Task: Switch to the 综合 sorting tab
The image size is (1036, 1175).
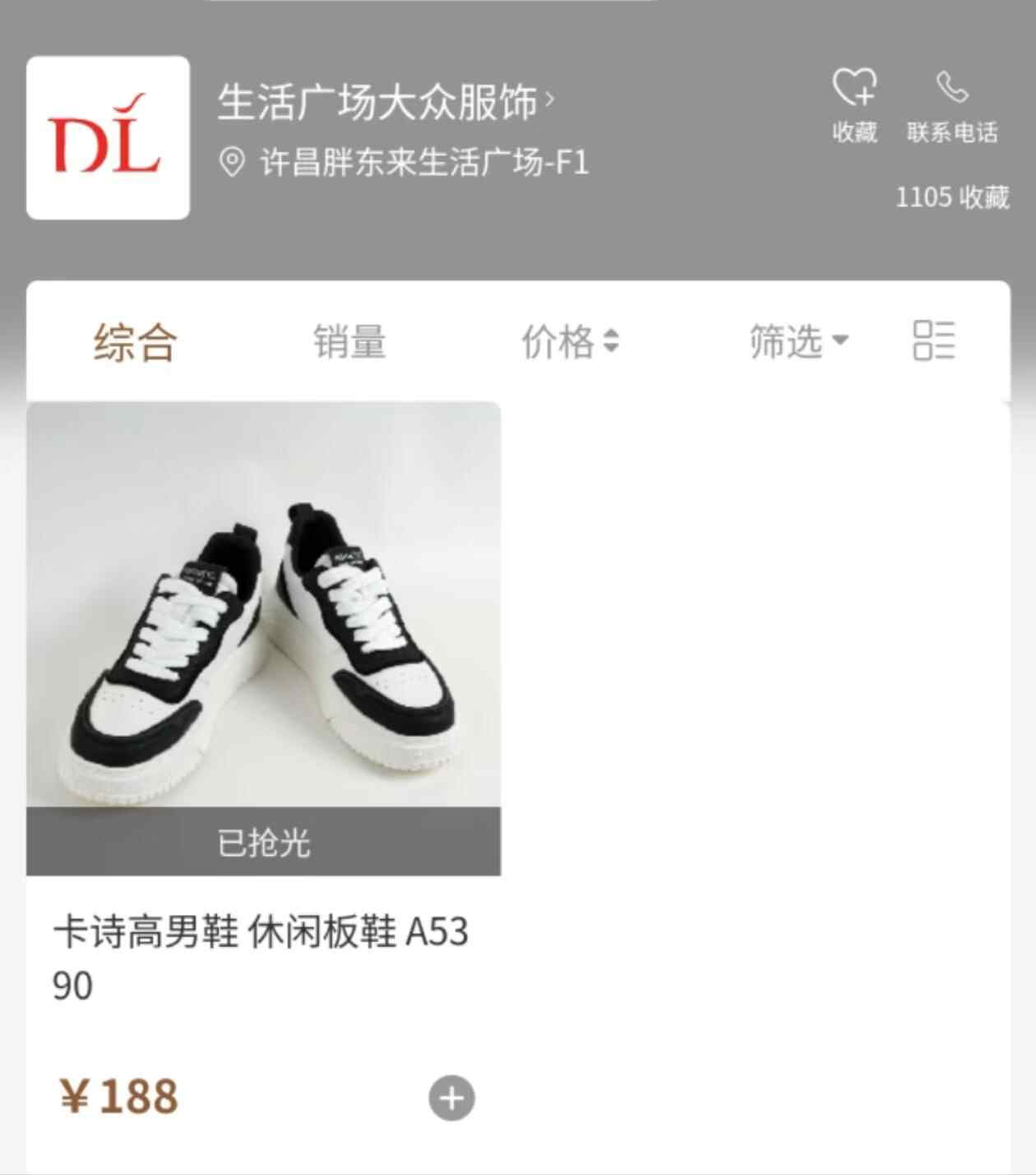Action: click(135, 342)
